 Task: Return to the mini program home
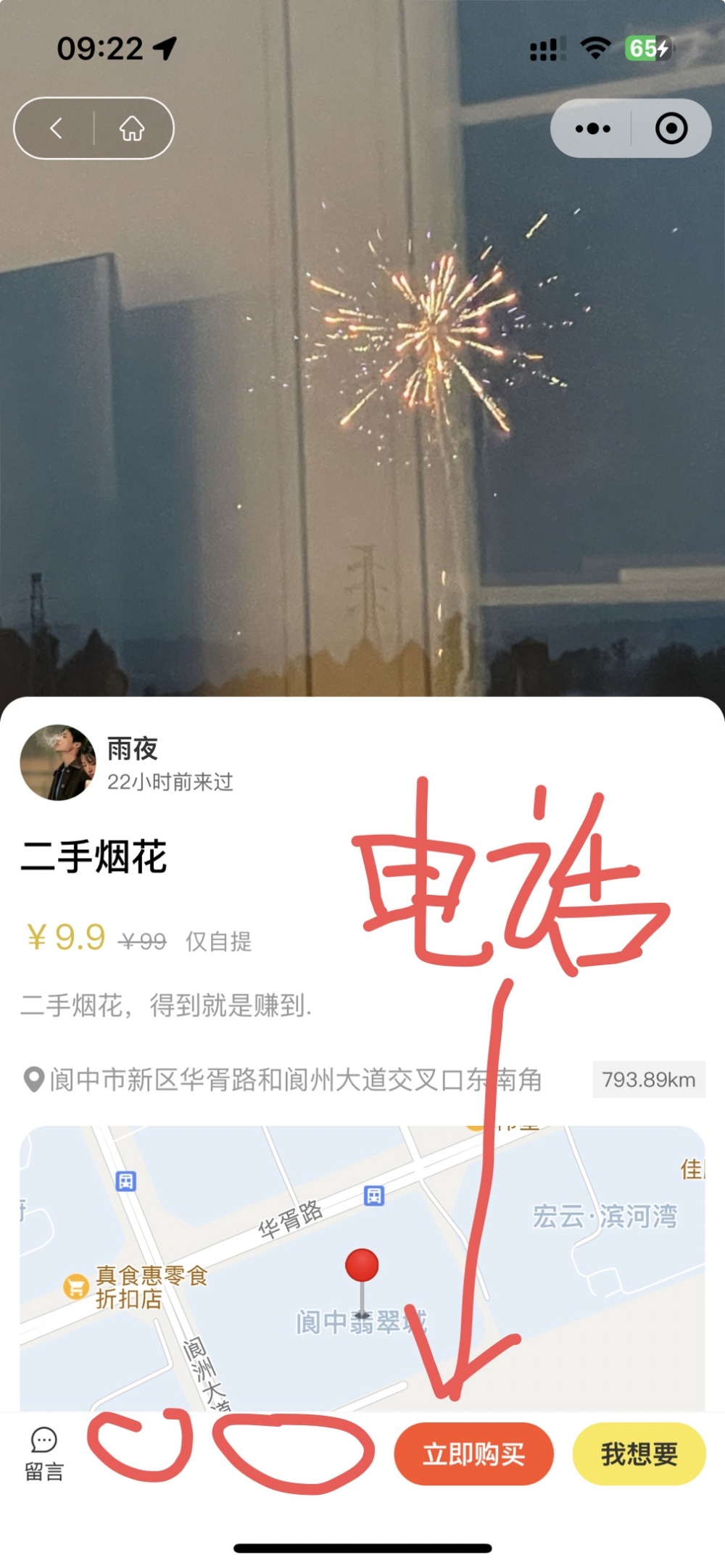click(x=132, y=129)
